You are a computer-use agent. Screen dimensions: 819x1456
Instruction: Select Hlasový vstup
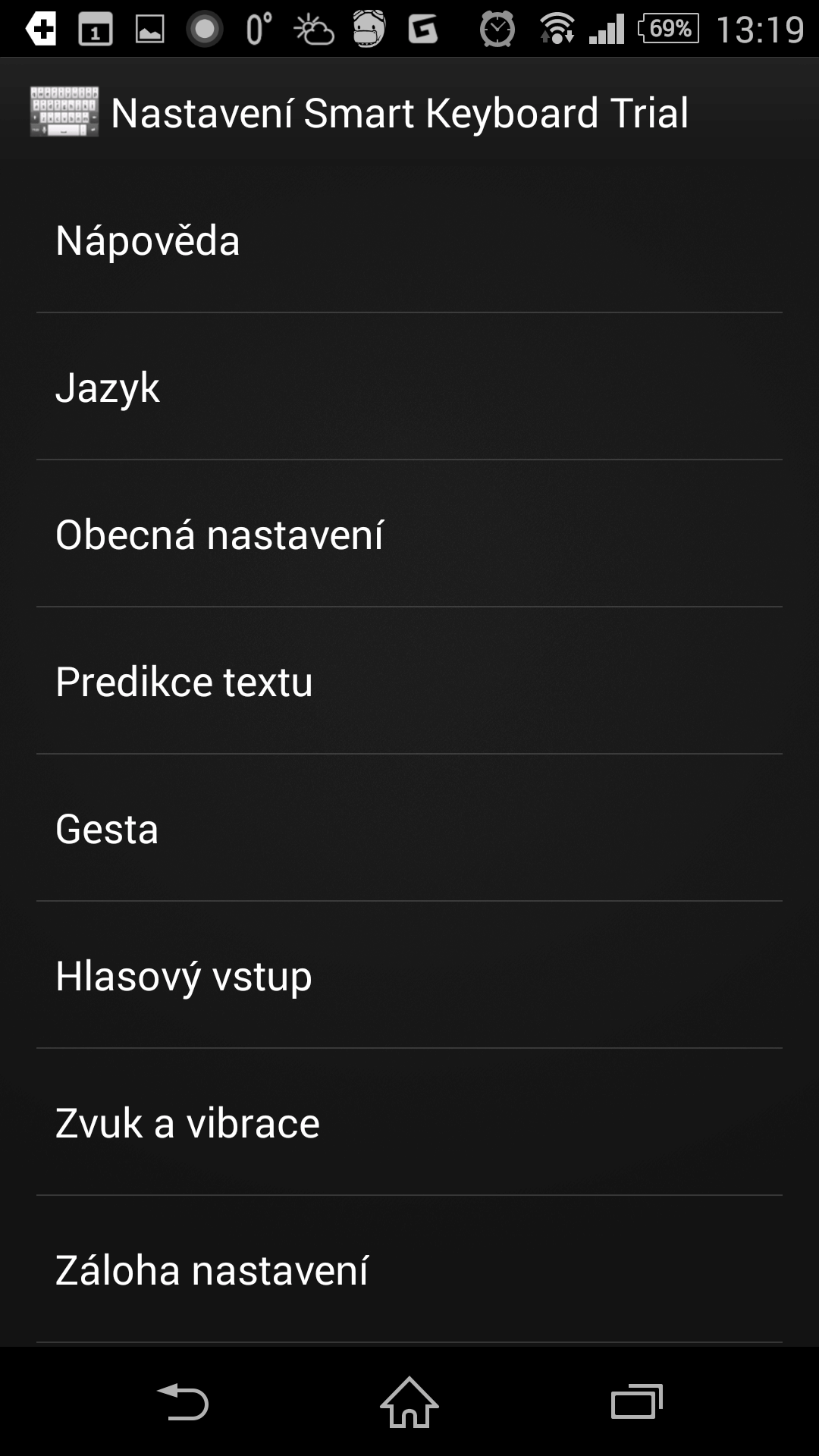pyautogui.click(x=409, y=975)
